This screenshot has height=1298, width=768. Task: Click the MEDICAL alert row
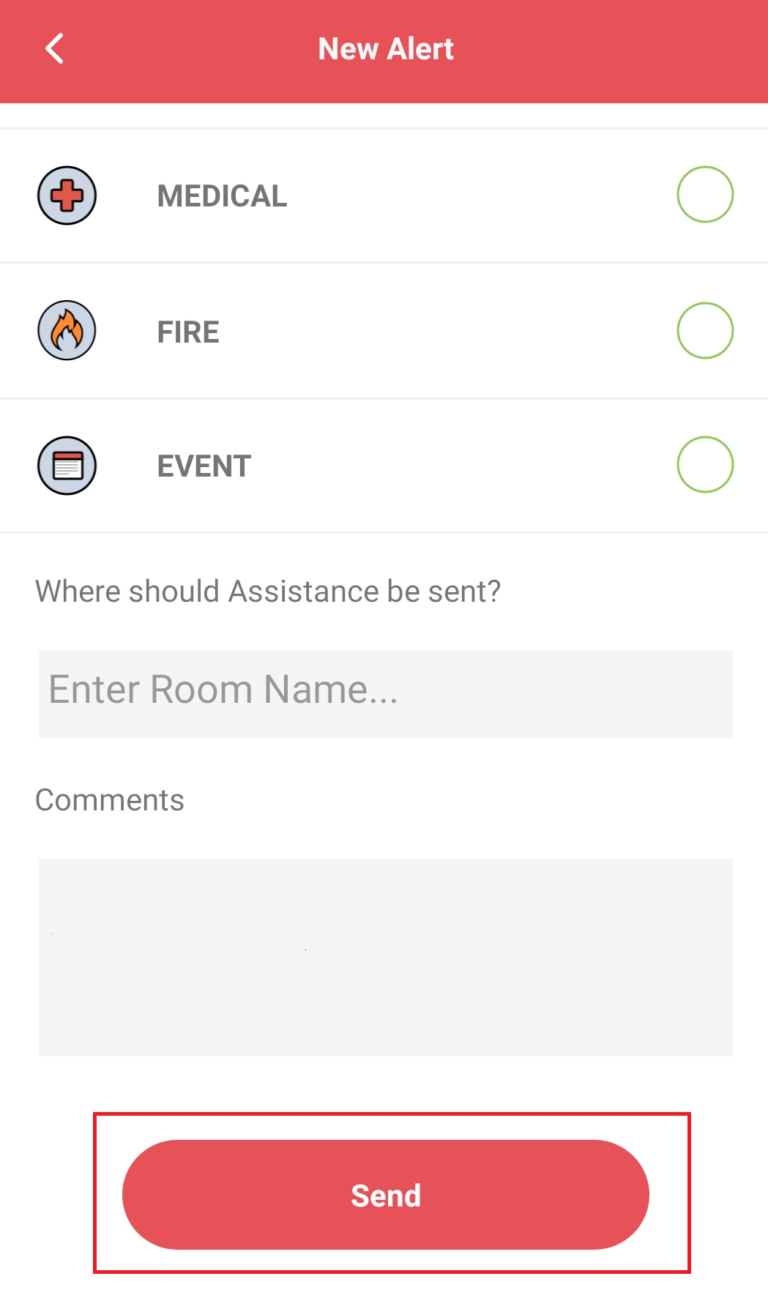(x=384, y=195)
